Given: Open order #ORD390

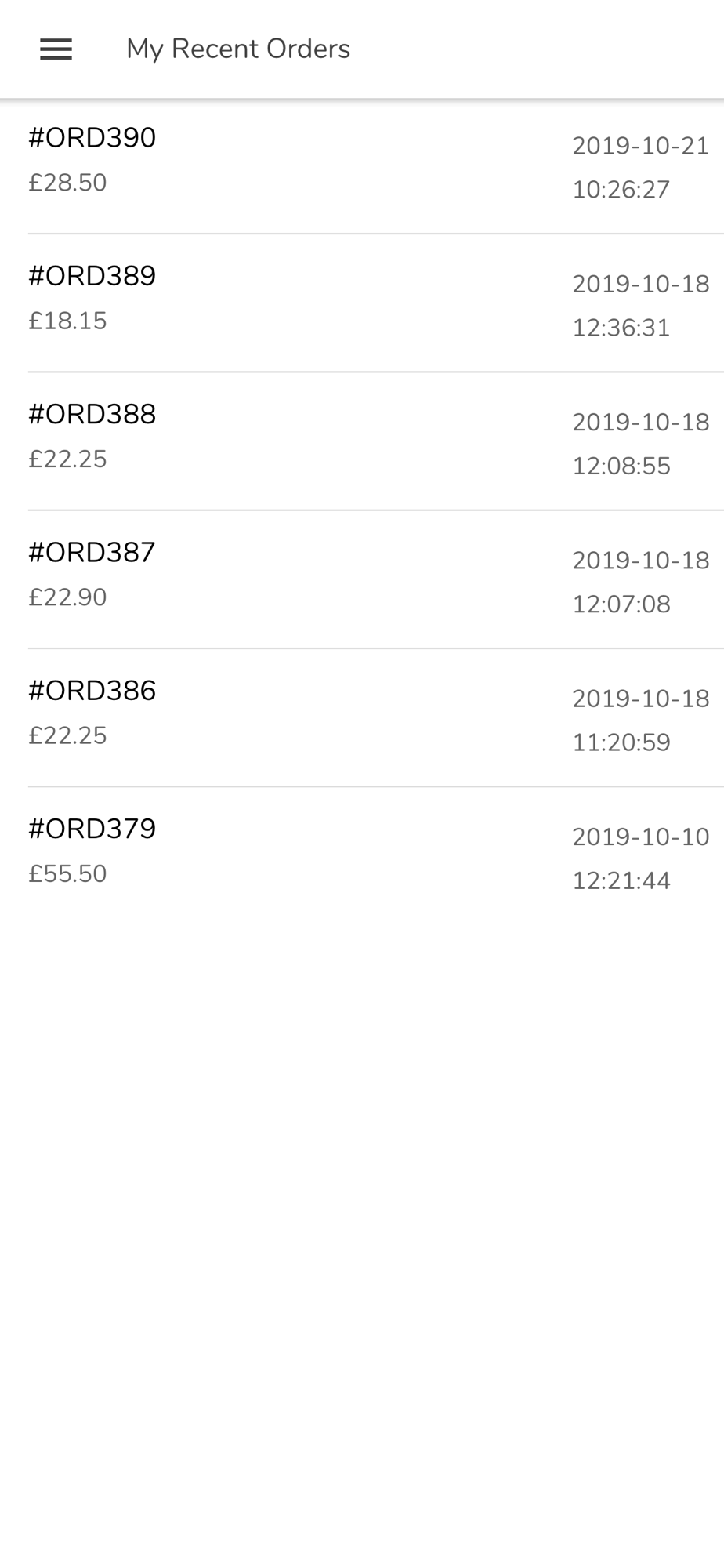Looking at the screenshot, I should (x=362, y=165).
